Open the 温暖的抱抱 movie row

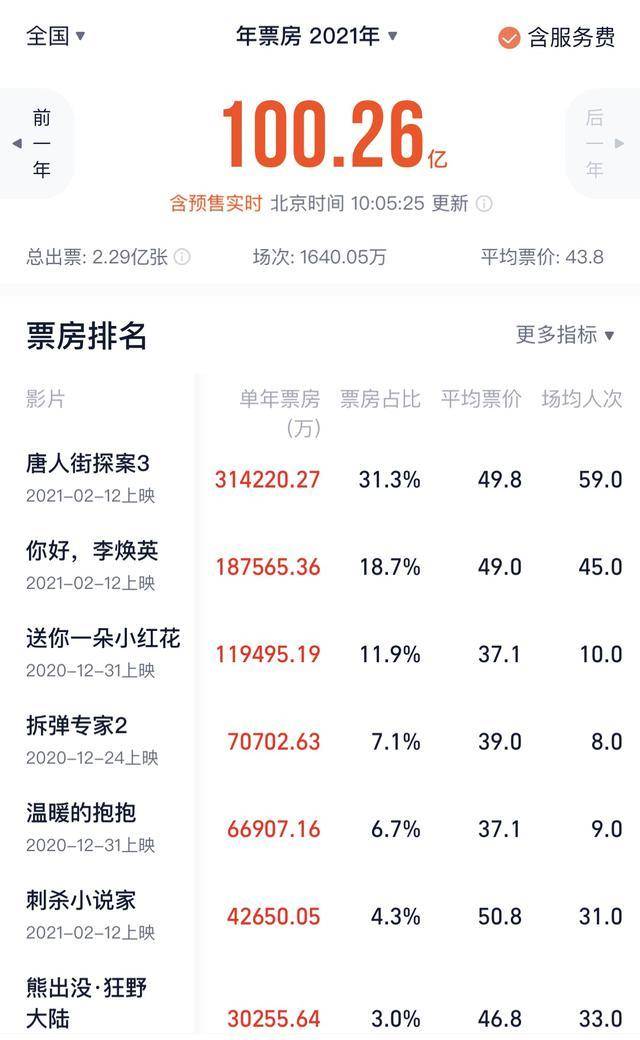tap(320, 828)
